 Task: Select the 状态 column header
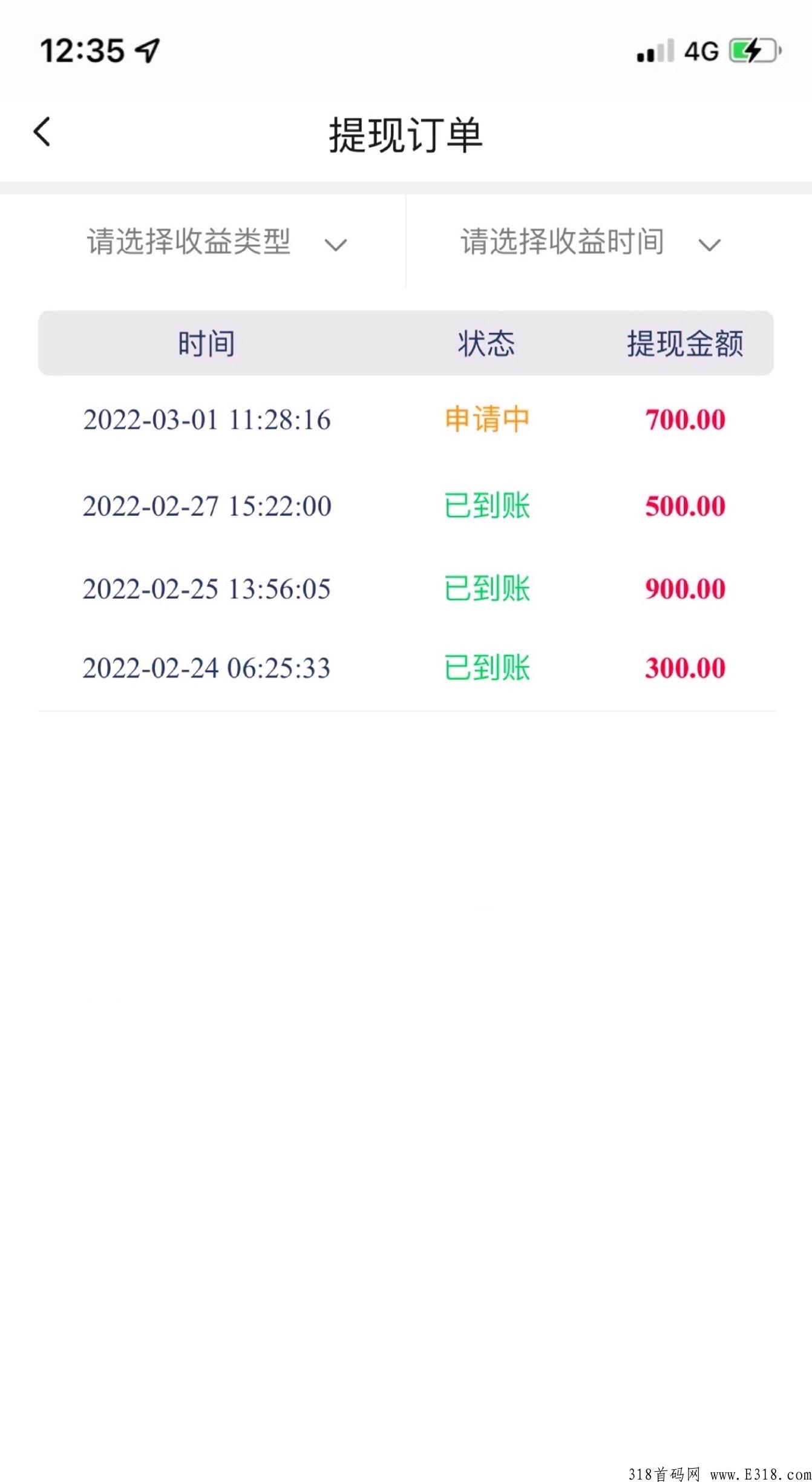tap(487, 344)
